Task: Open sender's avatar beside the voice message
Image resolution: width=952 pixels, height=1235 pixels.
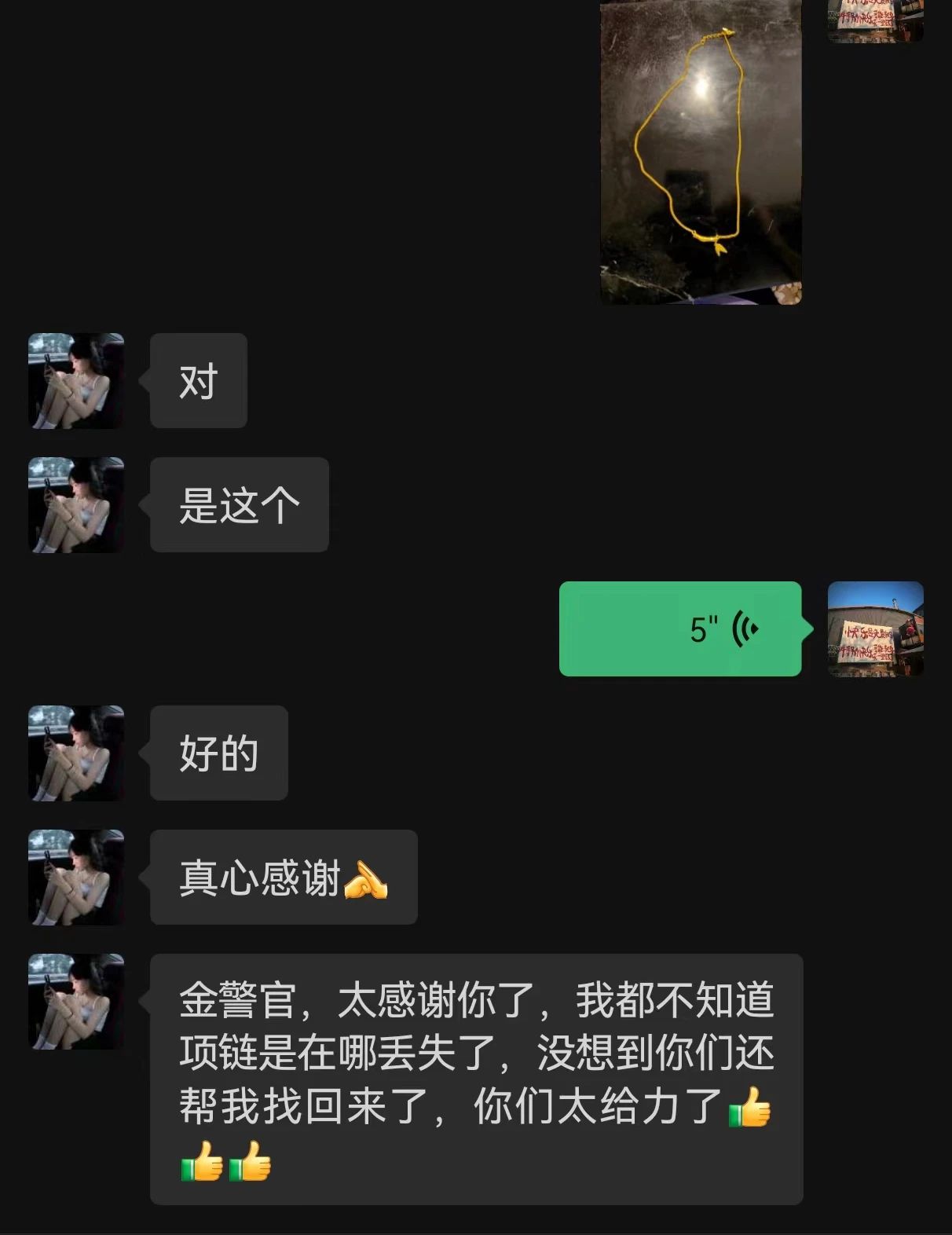Action: 875,628
